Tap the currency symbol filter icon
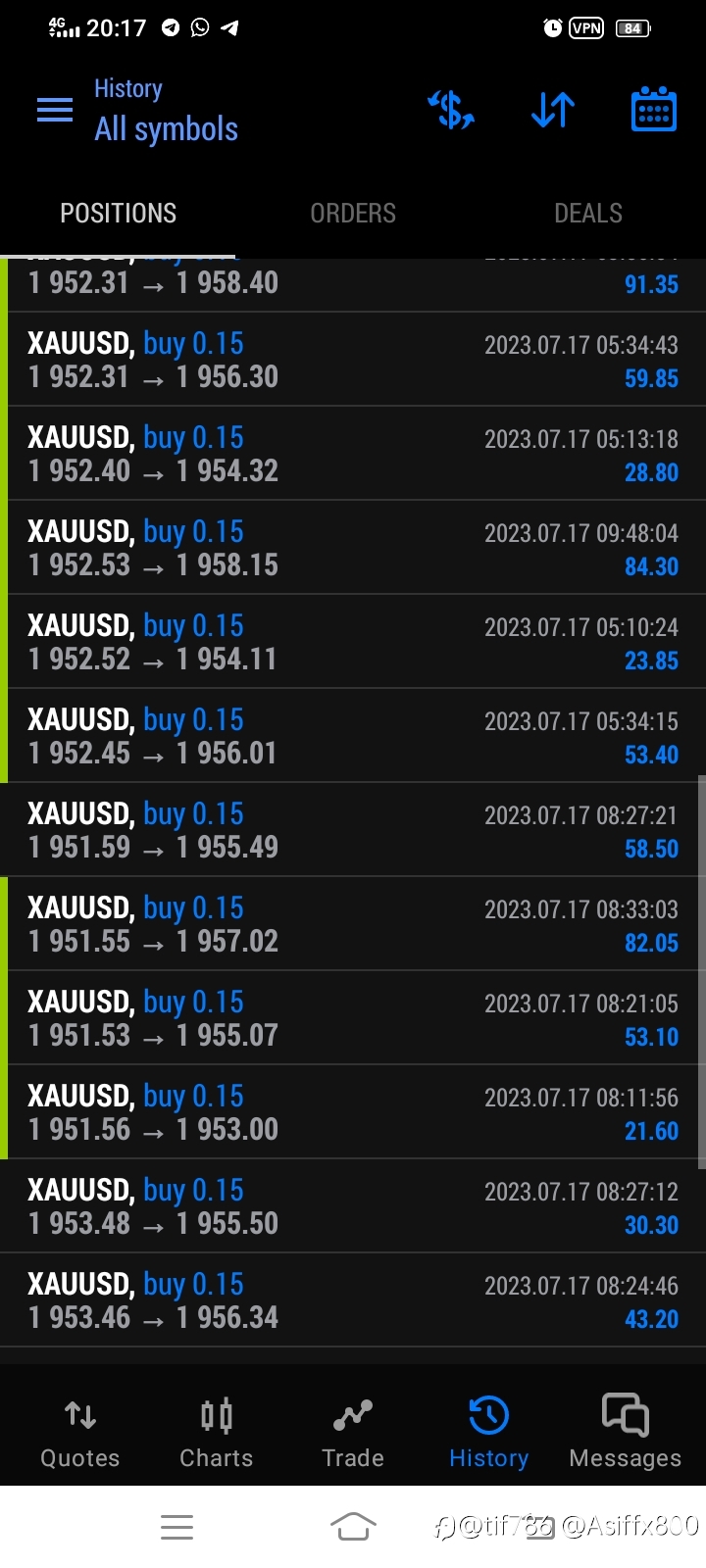Screen dimensions: 706x1568 click(x=451, y=110)
